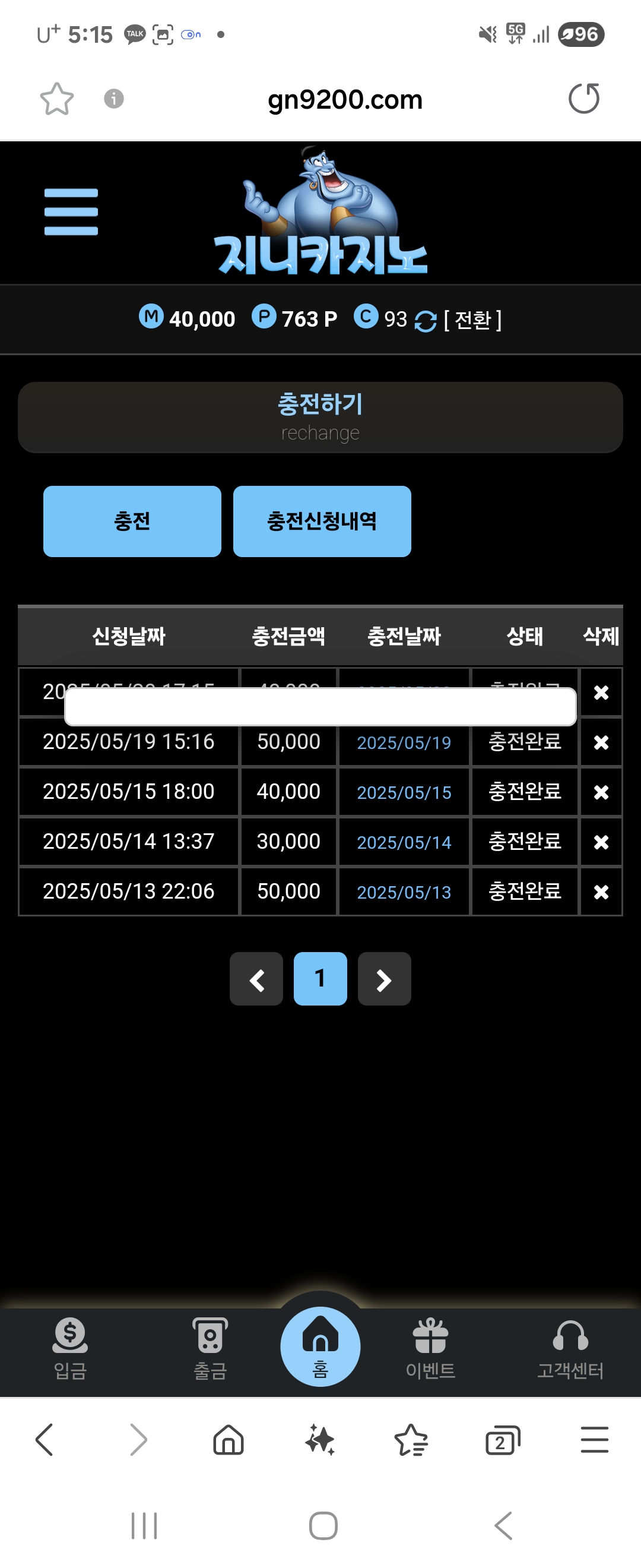Open the 충전신청내역 tab

(322, 521)
